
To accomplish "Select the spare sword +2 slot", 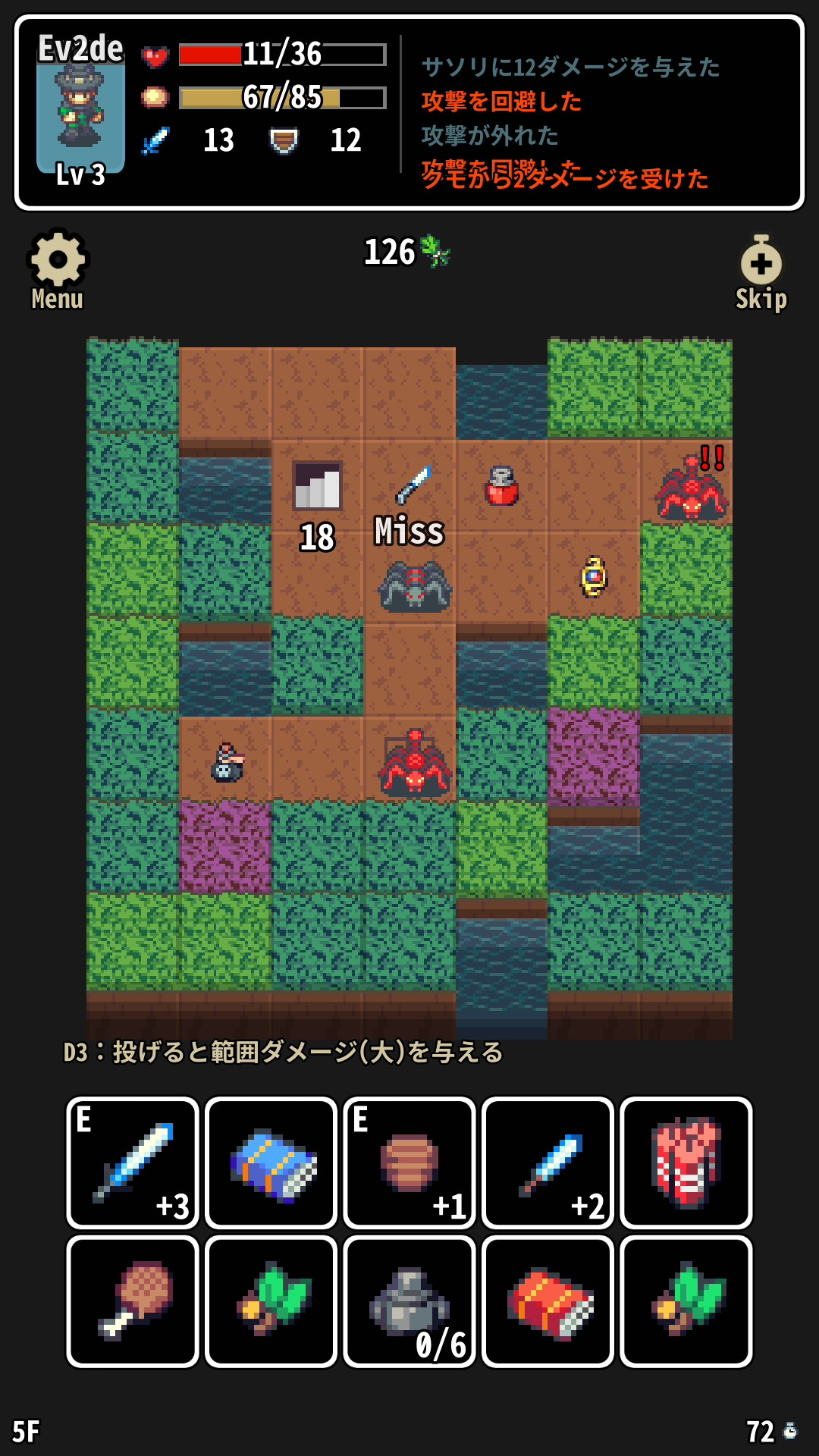I will (548, 1163).
